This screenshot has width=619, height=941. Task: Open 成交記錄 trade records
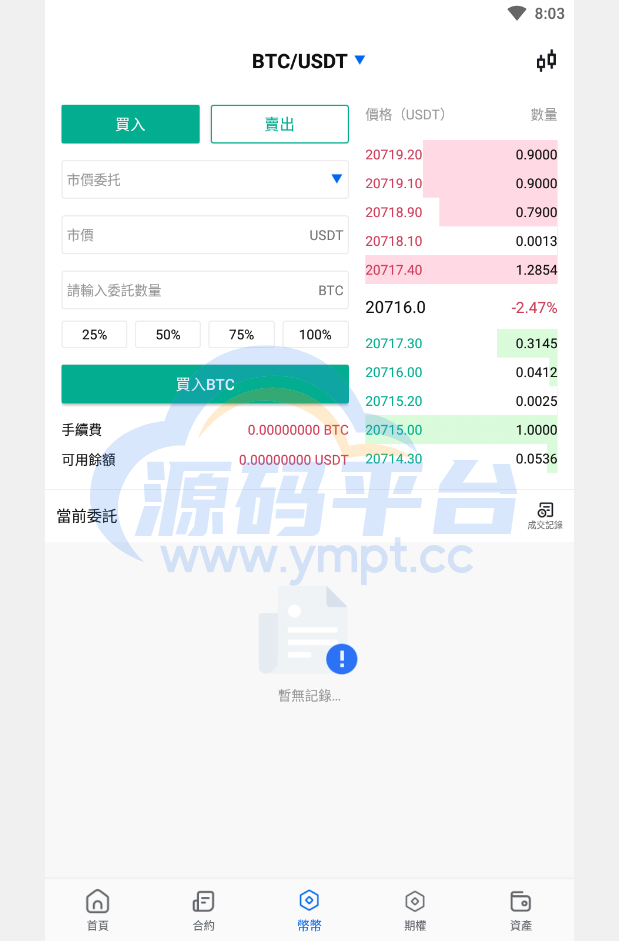pyautogui.click(x=545, y=516)
